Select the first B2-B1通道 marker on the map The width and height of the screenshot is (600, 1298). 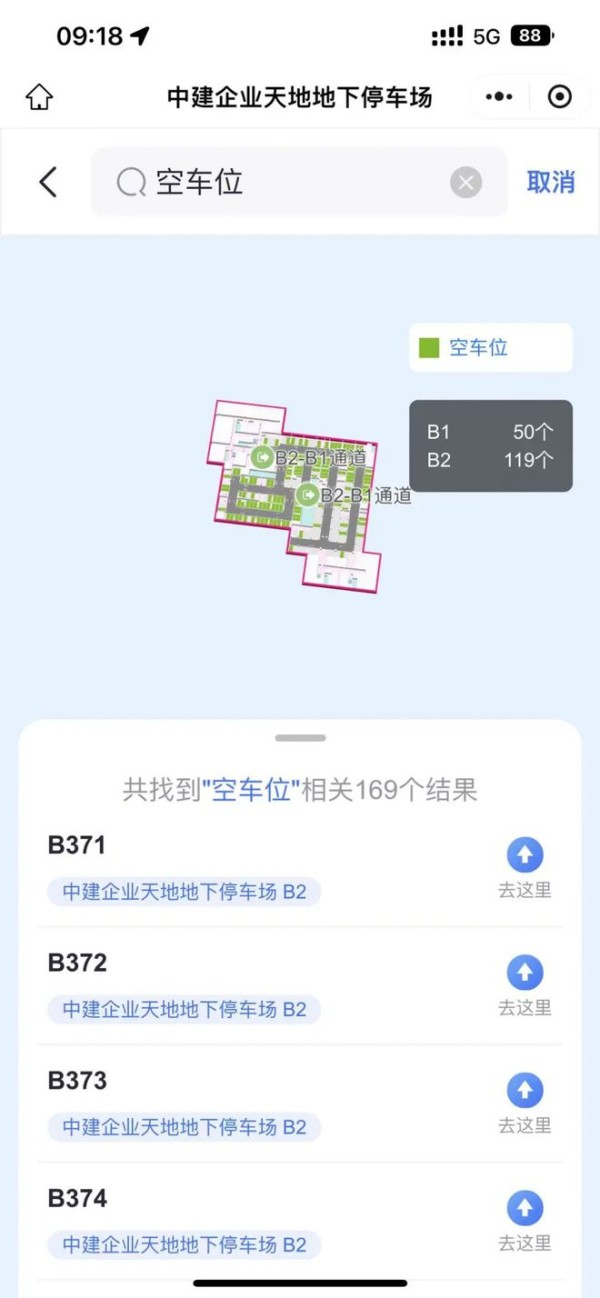click(262, 458)
